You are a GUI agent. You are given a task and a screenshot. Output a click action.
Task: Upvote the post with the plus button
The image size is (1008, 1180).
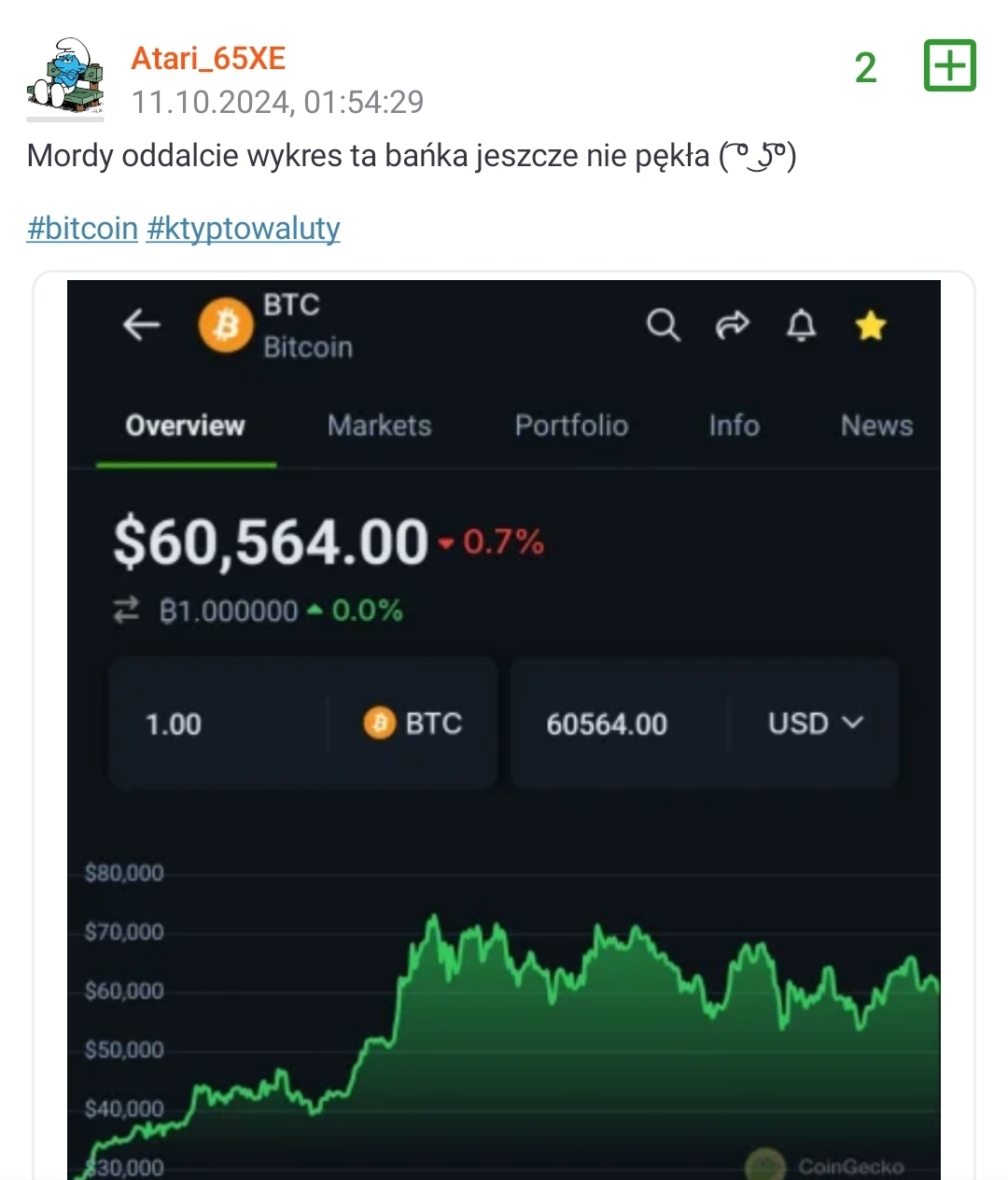tap(949, 66)
